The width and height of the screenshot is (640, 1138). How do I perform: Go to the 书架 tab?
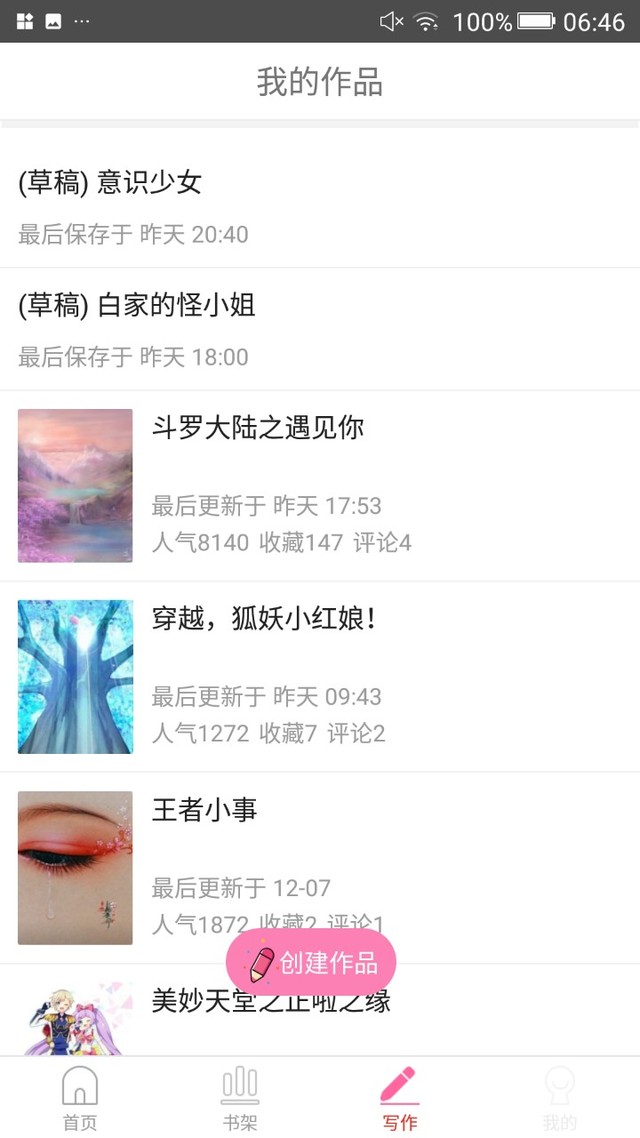pos(240,1097)
